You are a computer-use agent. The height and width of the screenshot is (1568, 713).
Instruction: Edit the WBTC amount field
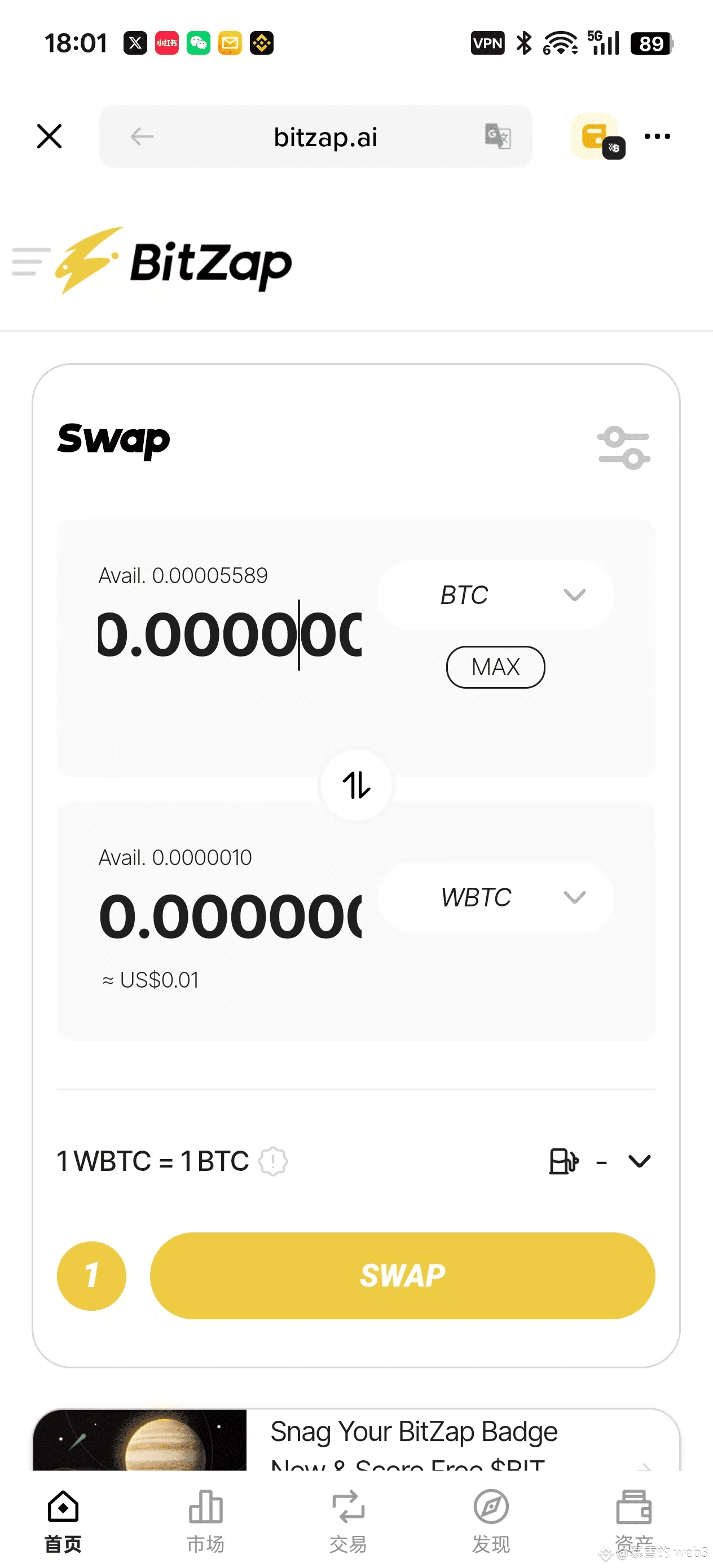coord(230,917)
